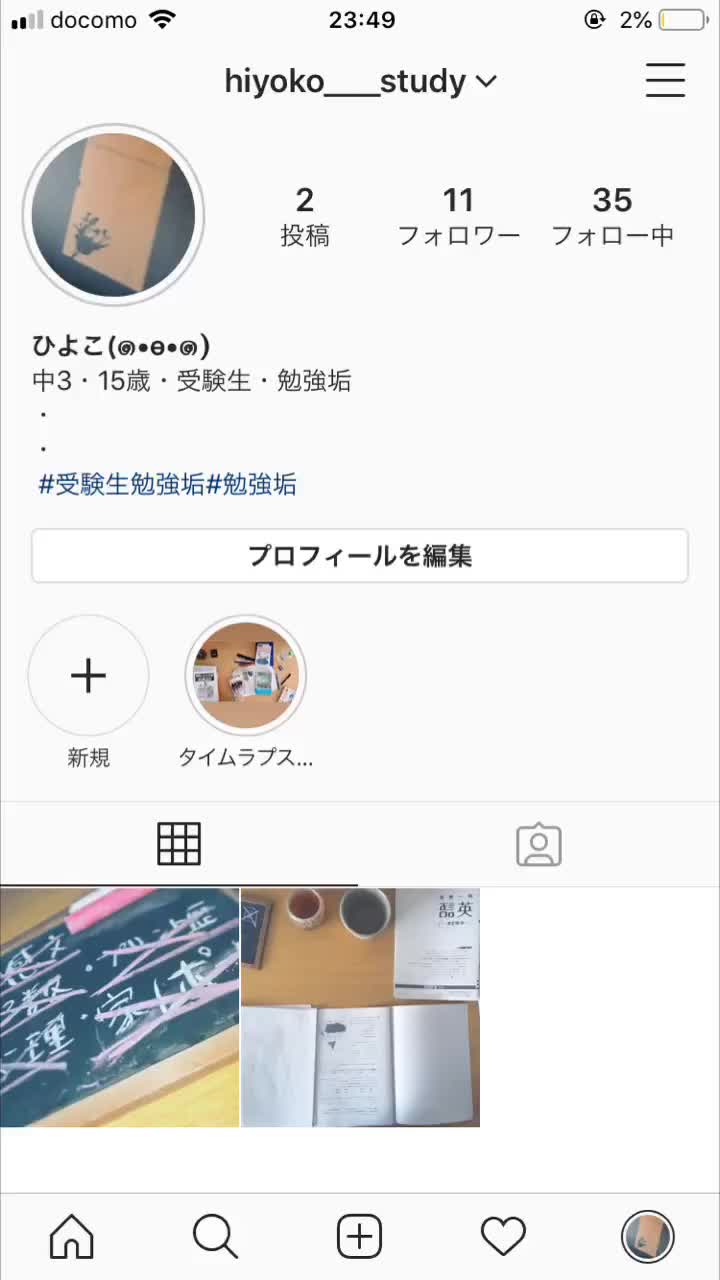This screenshot has height=1280, width=720.
Task: Open the desk with notebooks post
Action: (360, 1007)
